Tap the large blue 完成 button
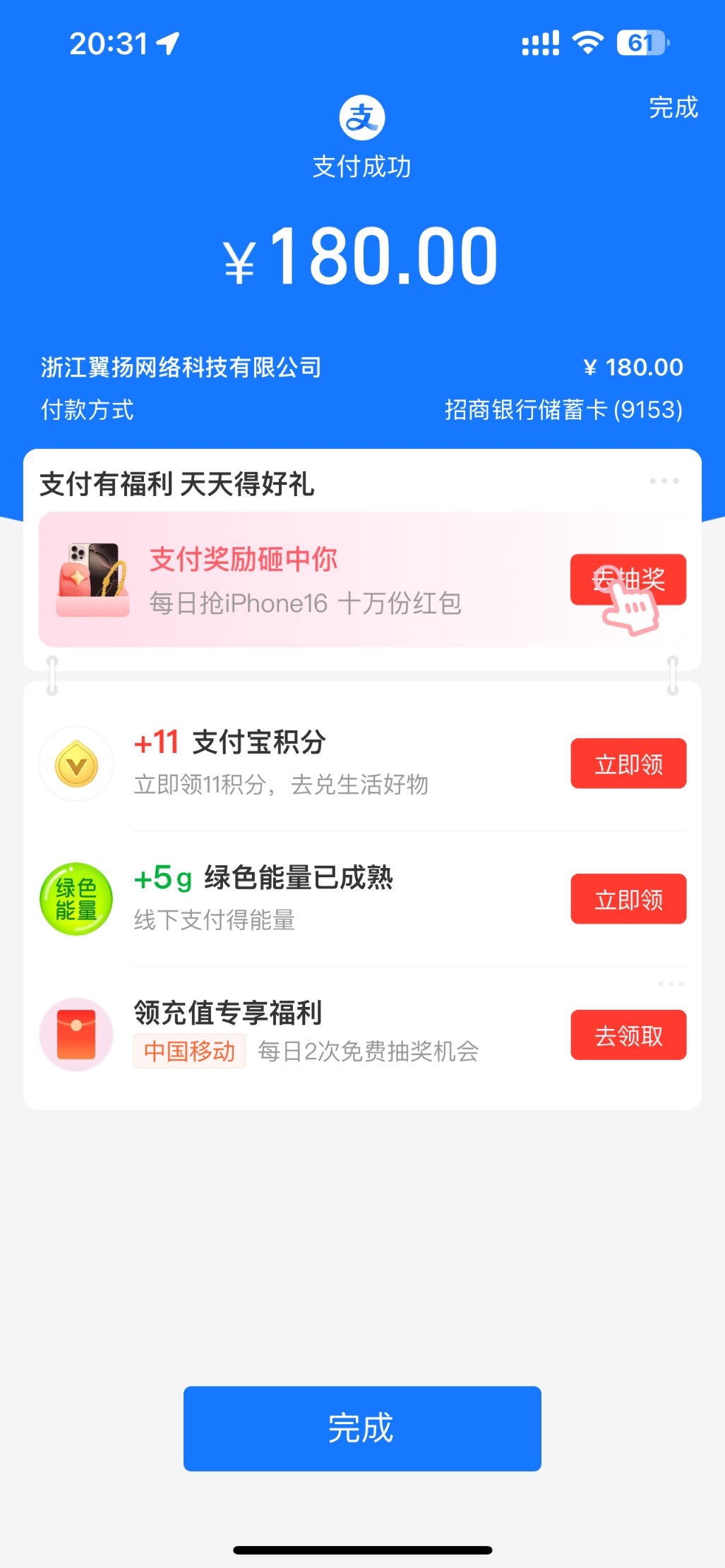725x1568 pixels. point(362,1428)
